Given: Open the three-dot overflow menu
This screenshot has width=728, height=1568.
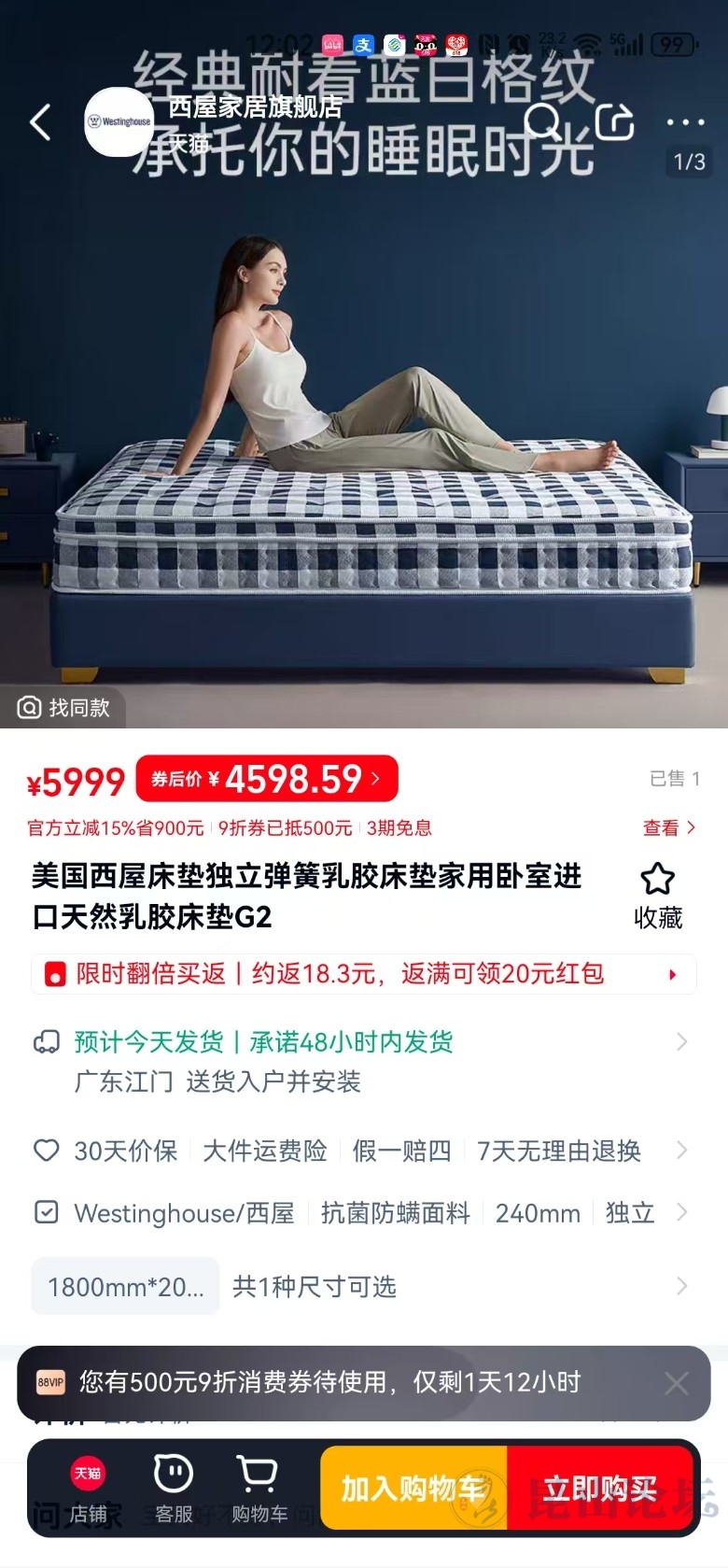Looking at the screenshot, I should coord(685,122).
